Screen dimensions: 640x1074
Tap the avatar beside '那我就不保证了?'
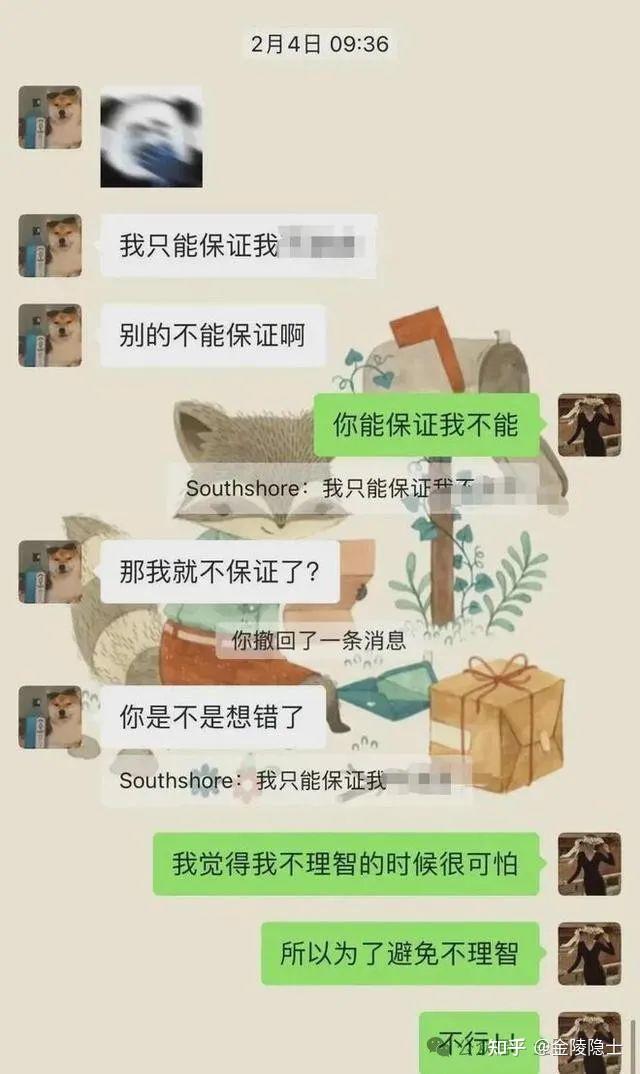(50, 572)
